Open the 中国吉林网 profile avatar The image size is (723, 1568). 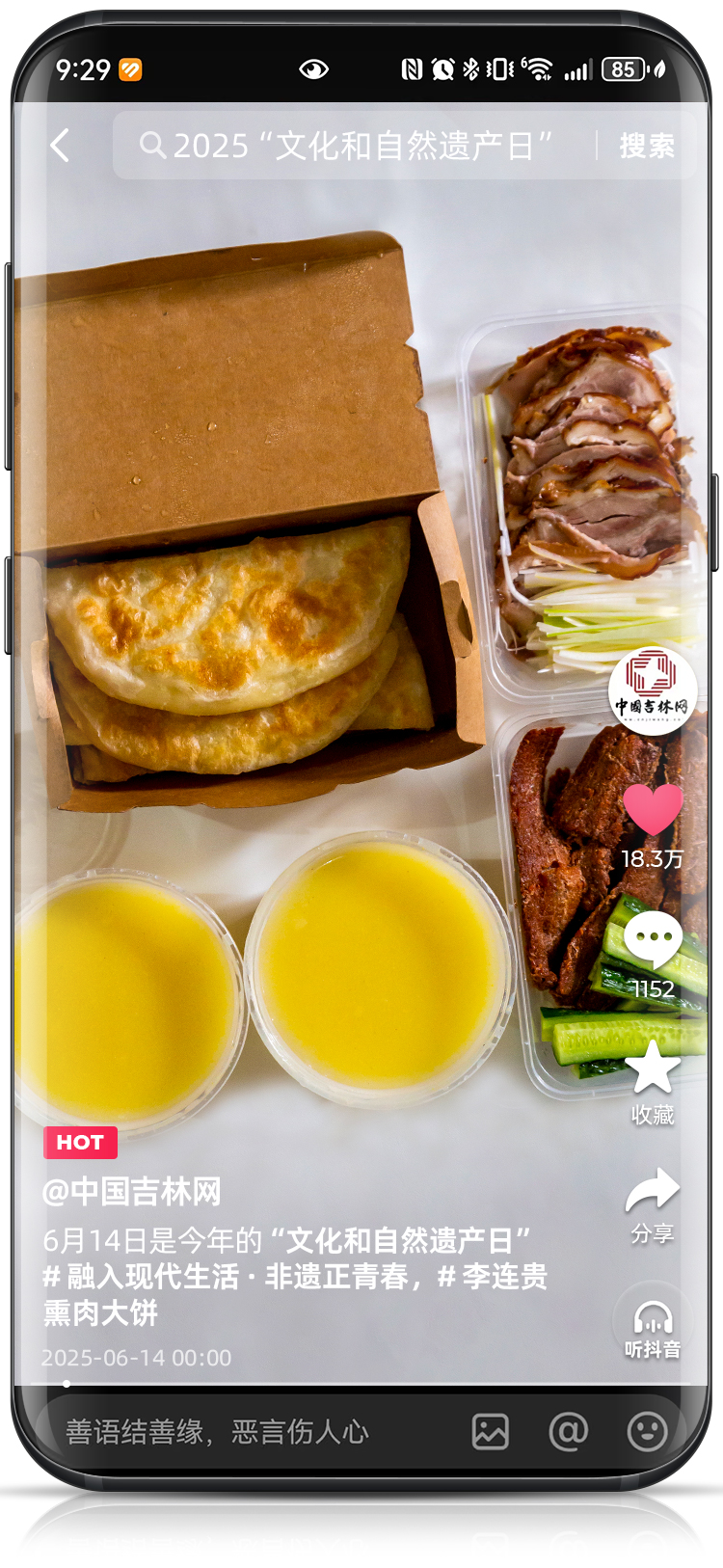click(x=653, y=690)
